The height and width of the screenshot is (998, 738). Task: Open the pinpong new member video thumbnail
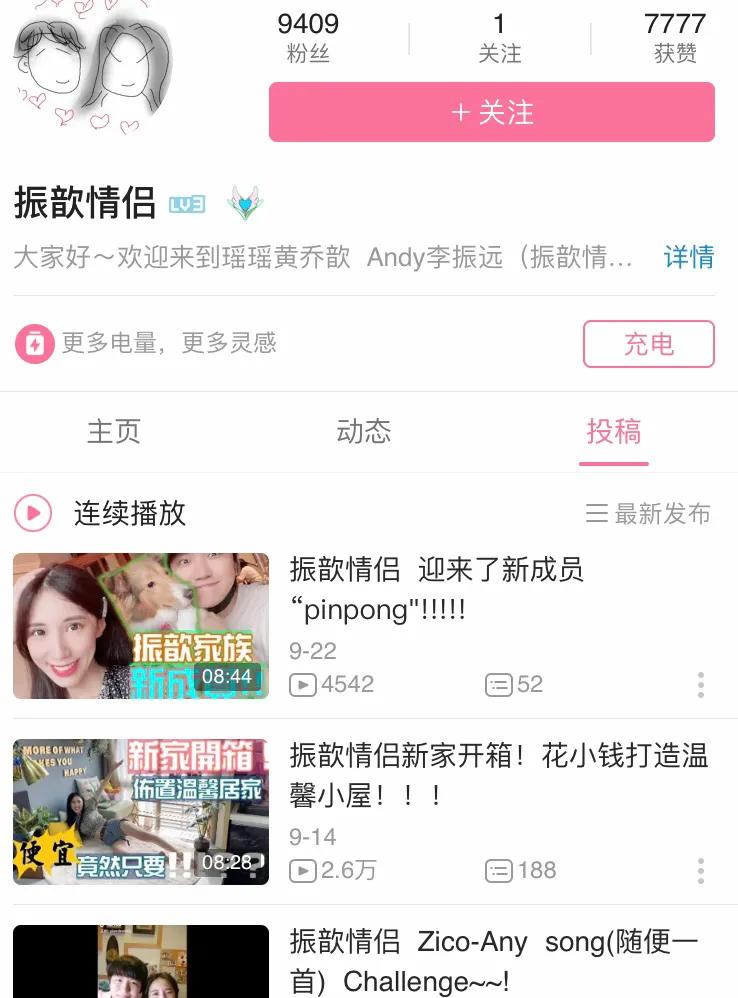click(140, 626)
